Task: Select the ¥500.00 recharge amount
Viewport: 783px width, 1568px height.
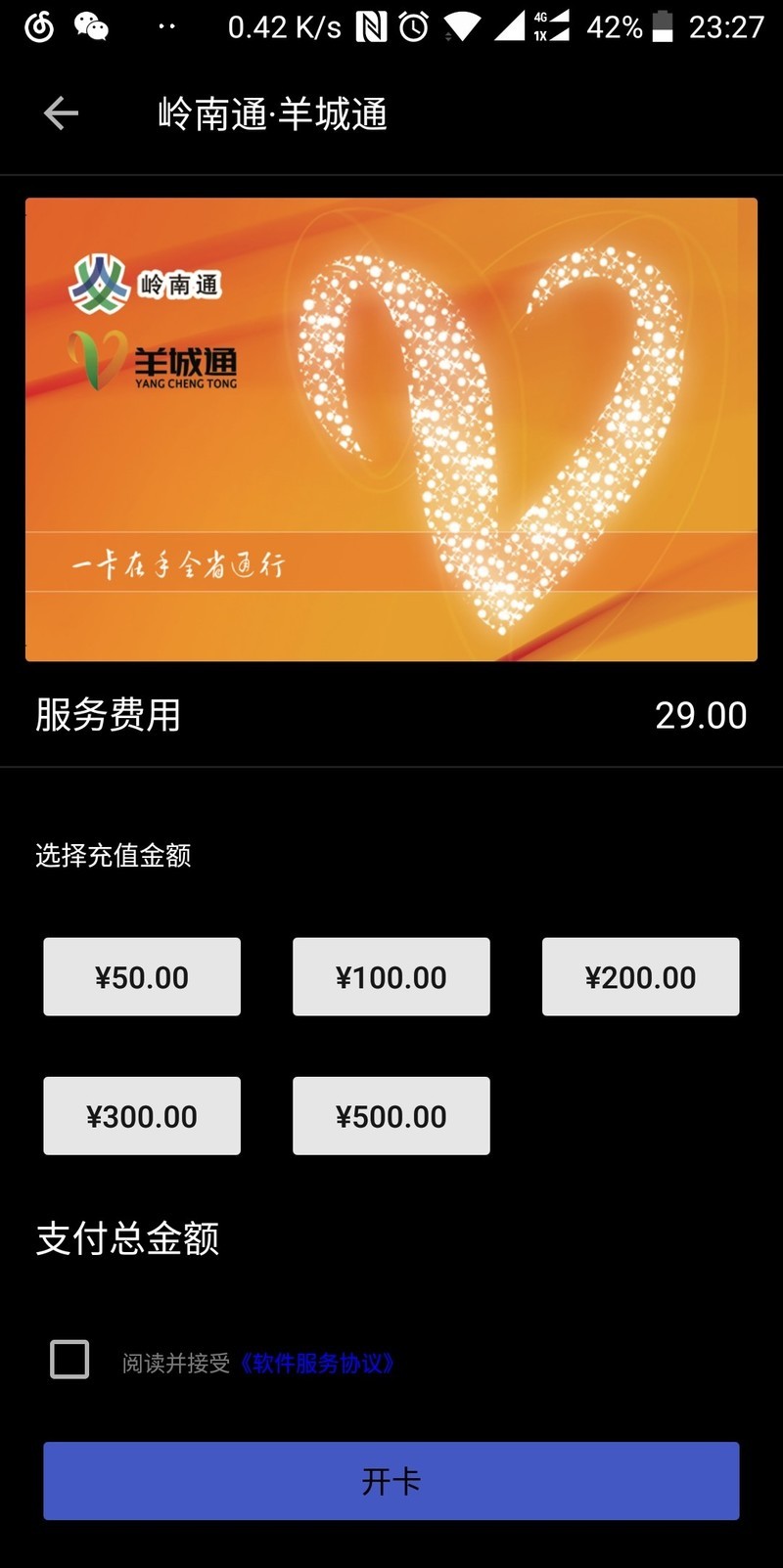Action: (x=391, y=1115)
